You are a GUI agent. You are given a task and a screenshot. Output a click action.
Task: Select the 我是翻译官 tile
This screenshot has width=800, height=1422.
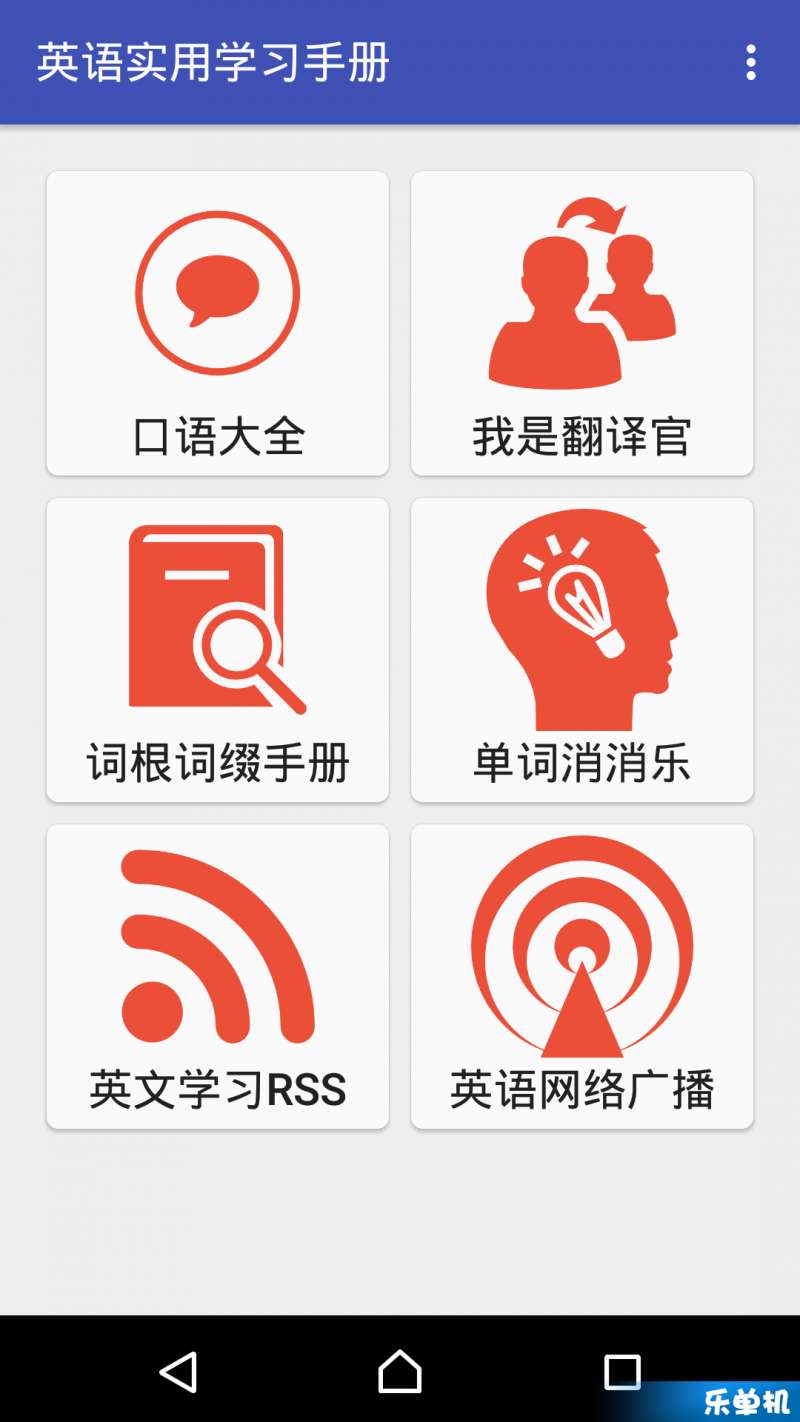pos(582,323)
